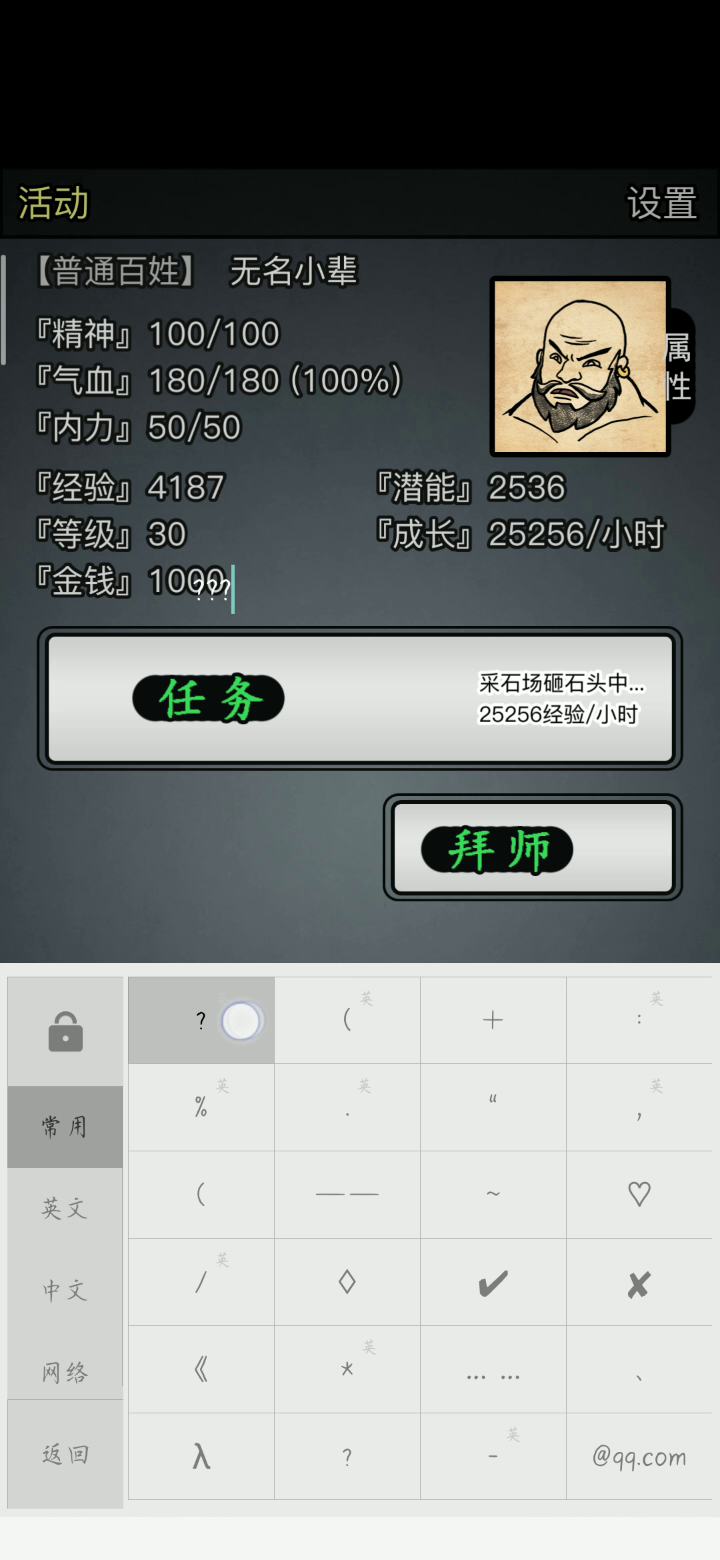Insert the percent % symbol

tap(201, 1107)
